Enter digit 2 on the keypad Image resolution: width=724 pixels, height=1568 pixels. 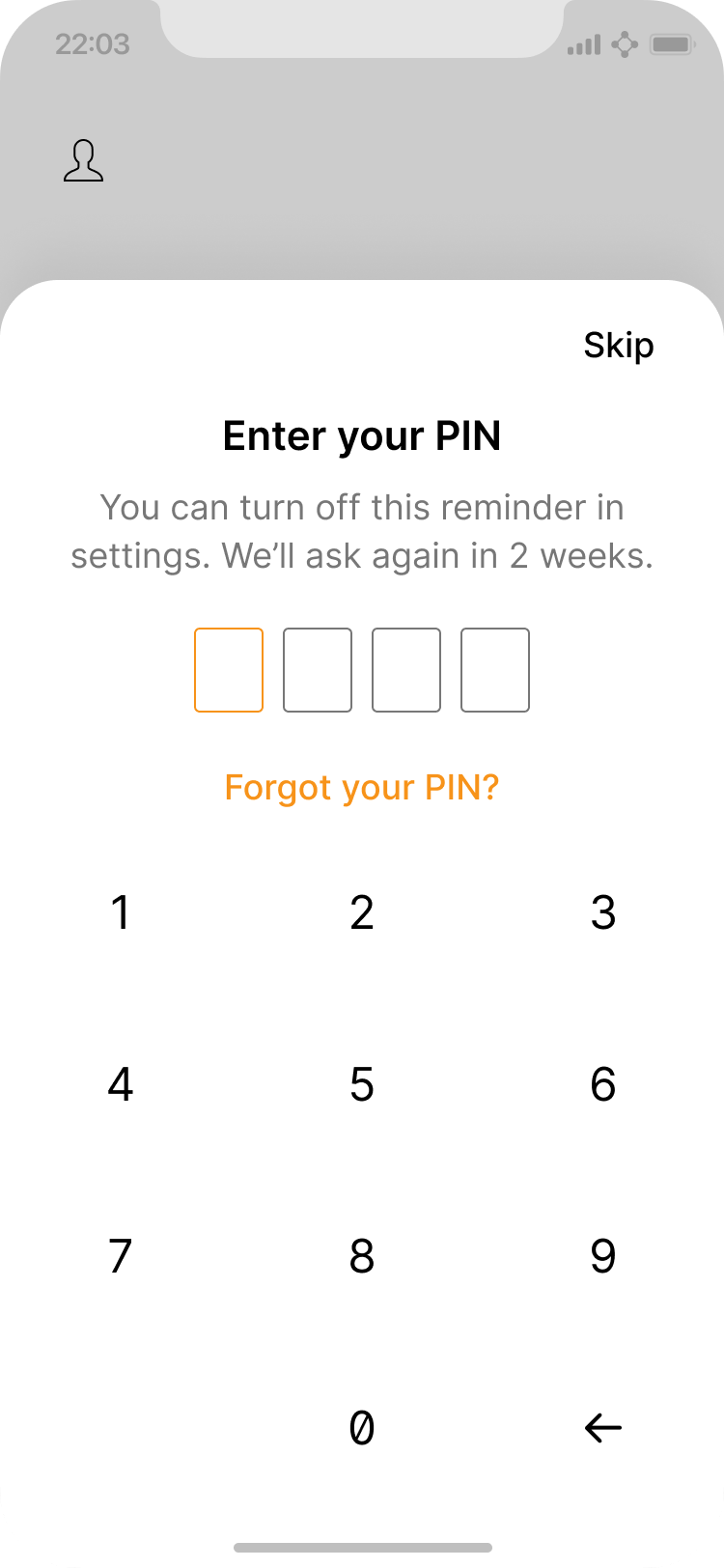(x=362, y=912)
